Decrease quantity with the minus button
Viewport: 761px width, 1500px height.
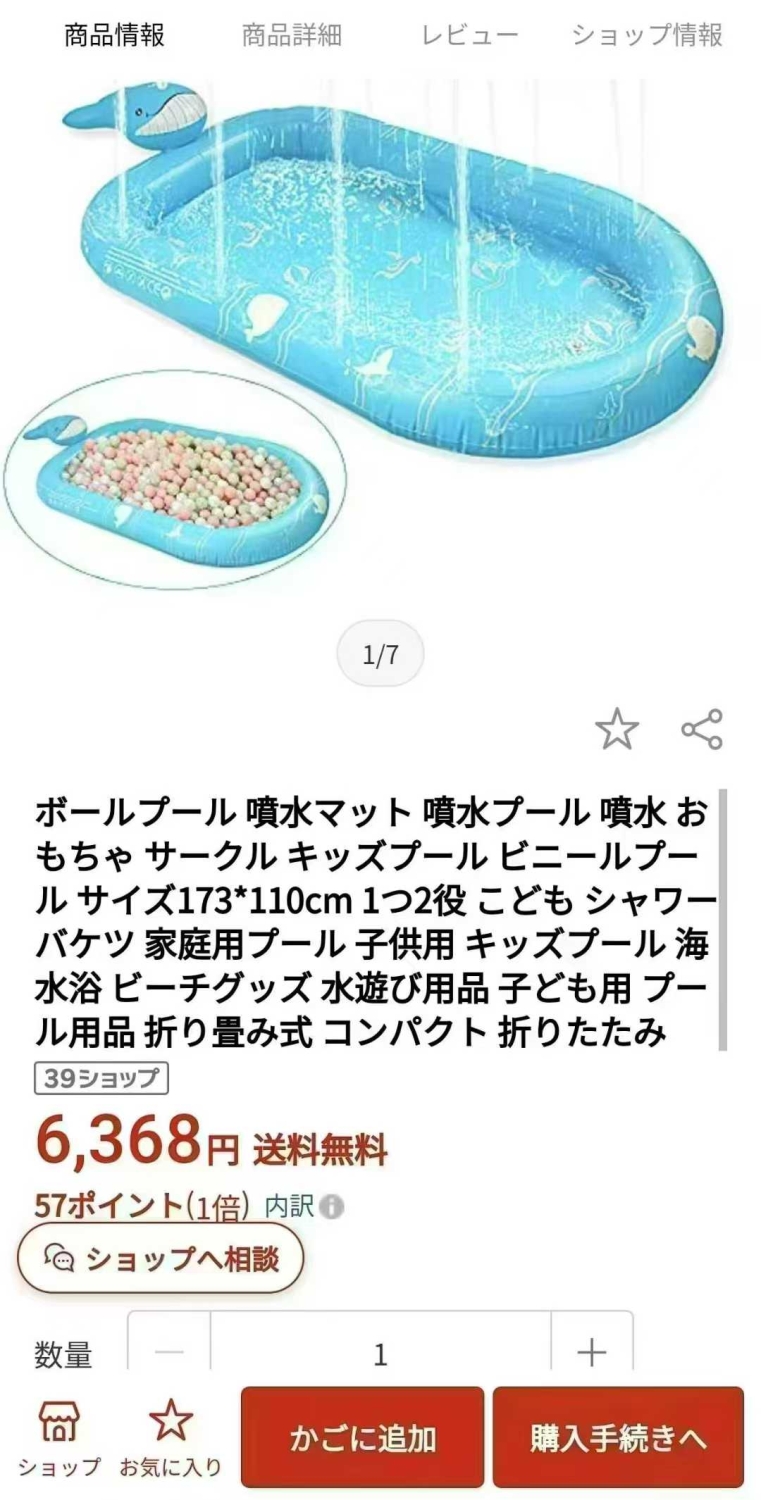tap(169, 1354)
